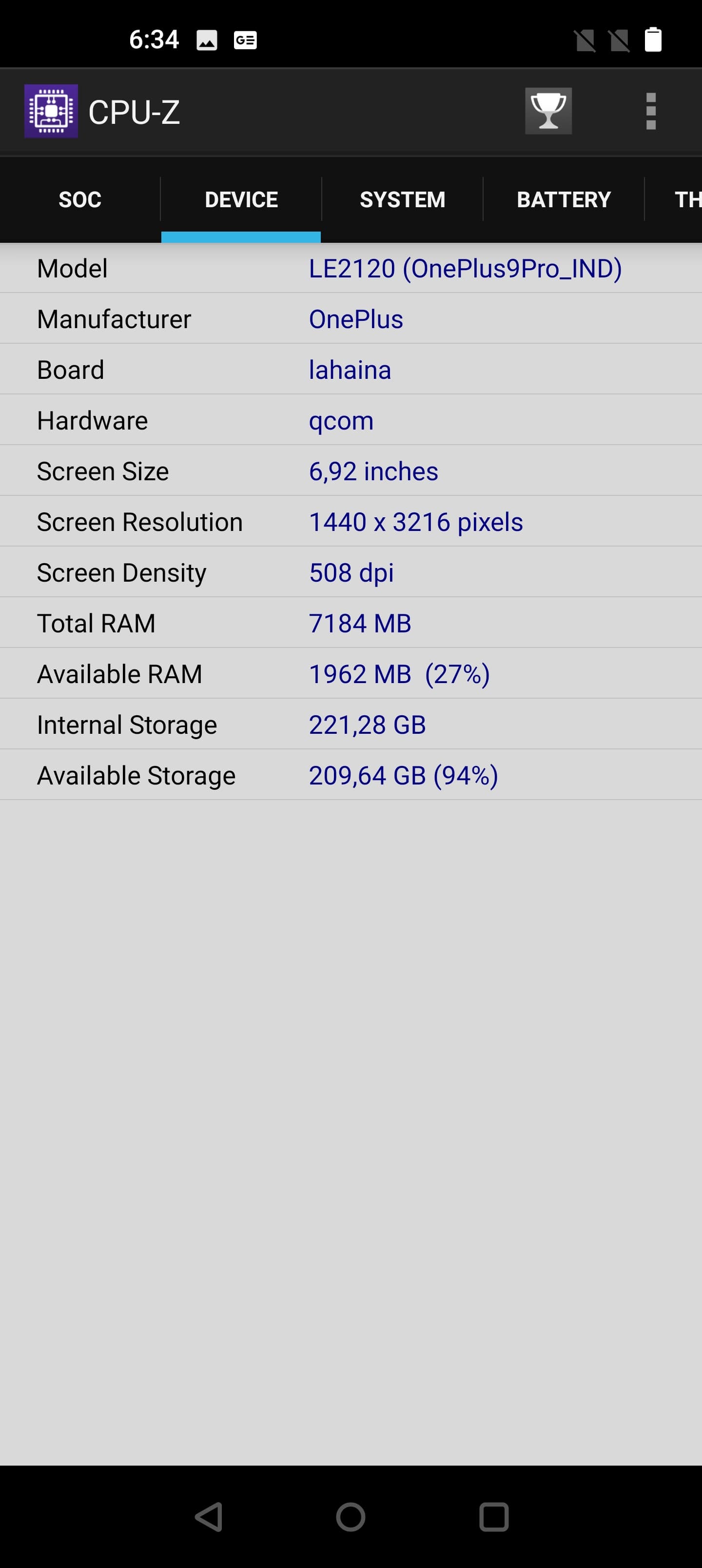Go to the BATTERY tab
This screenshot has width=702, height=1568.
(563, 199)
